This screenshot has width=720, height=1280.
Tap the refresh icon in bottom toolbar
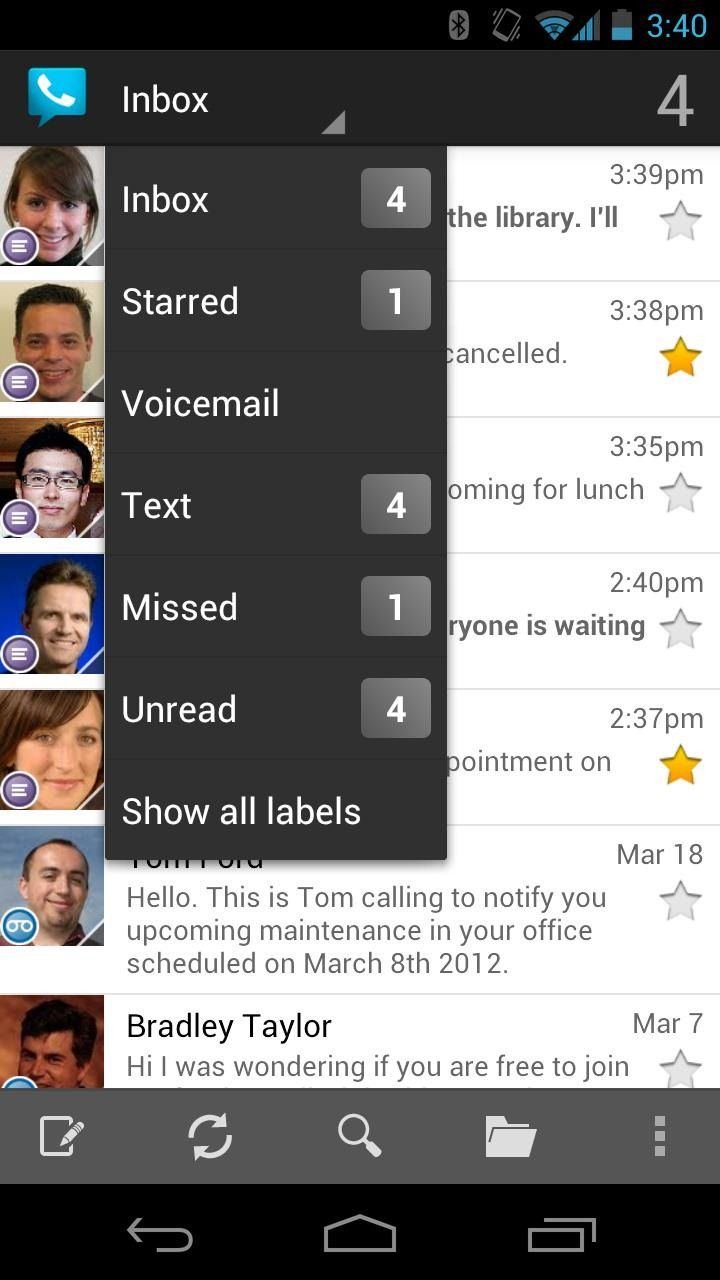tap(208, 1135)
